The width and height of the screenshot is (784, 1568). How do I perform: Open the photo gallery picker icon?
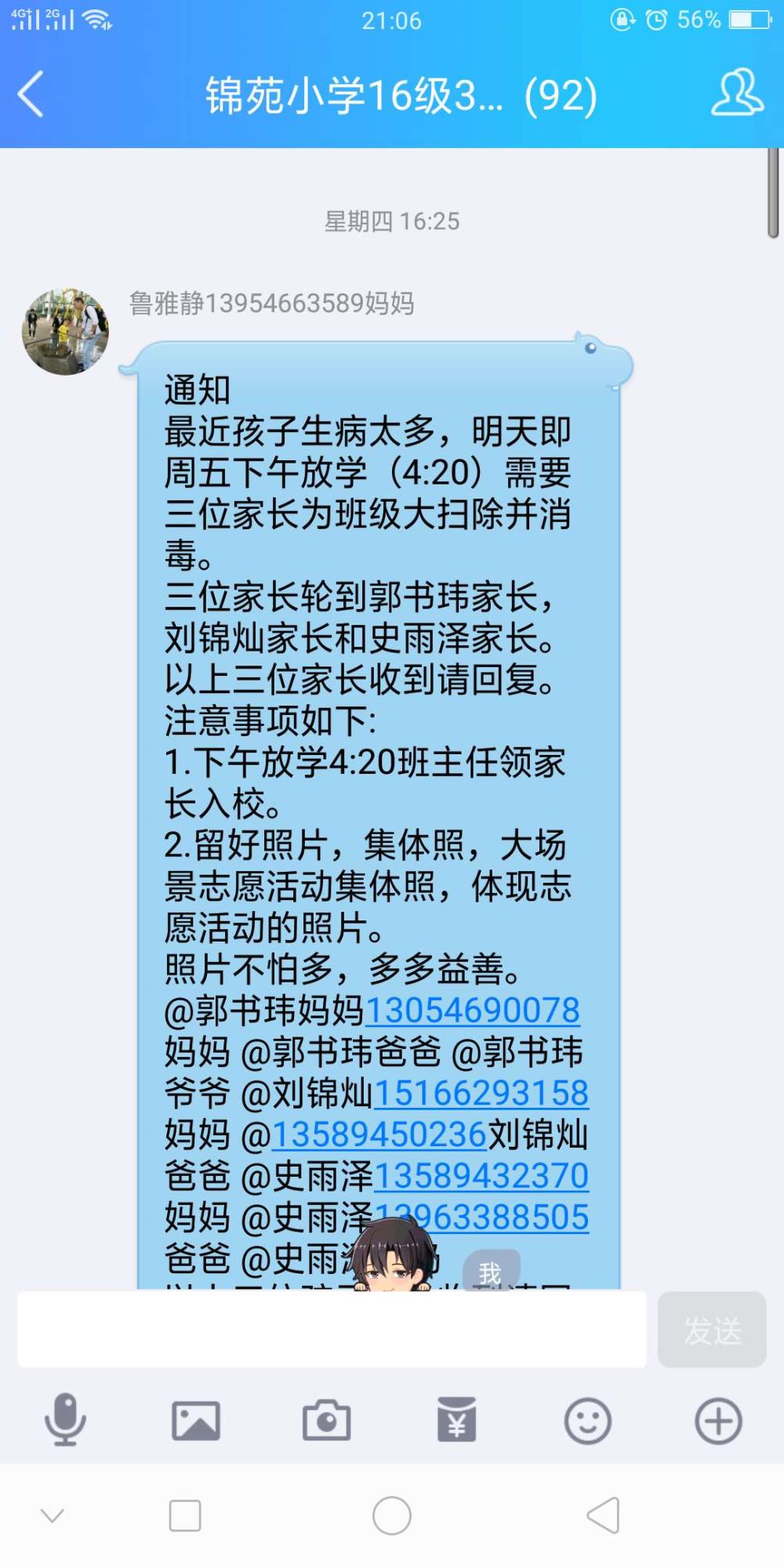(x=196, y=1421)
